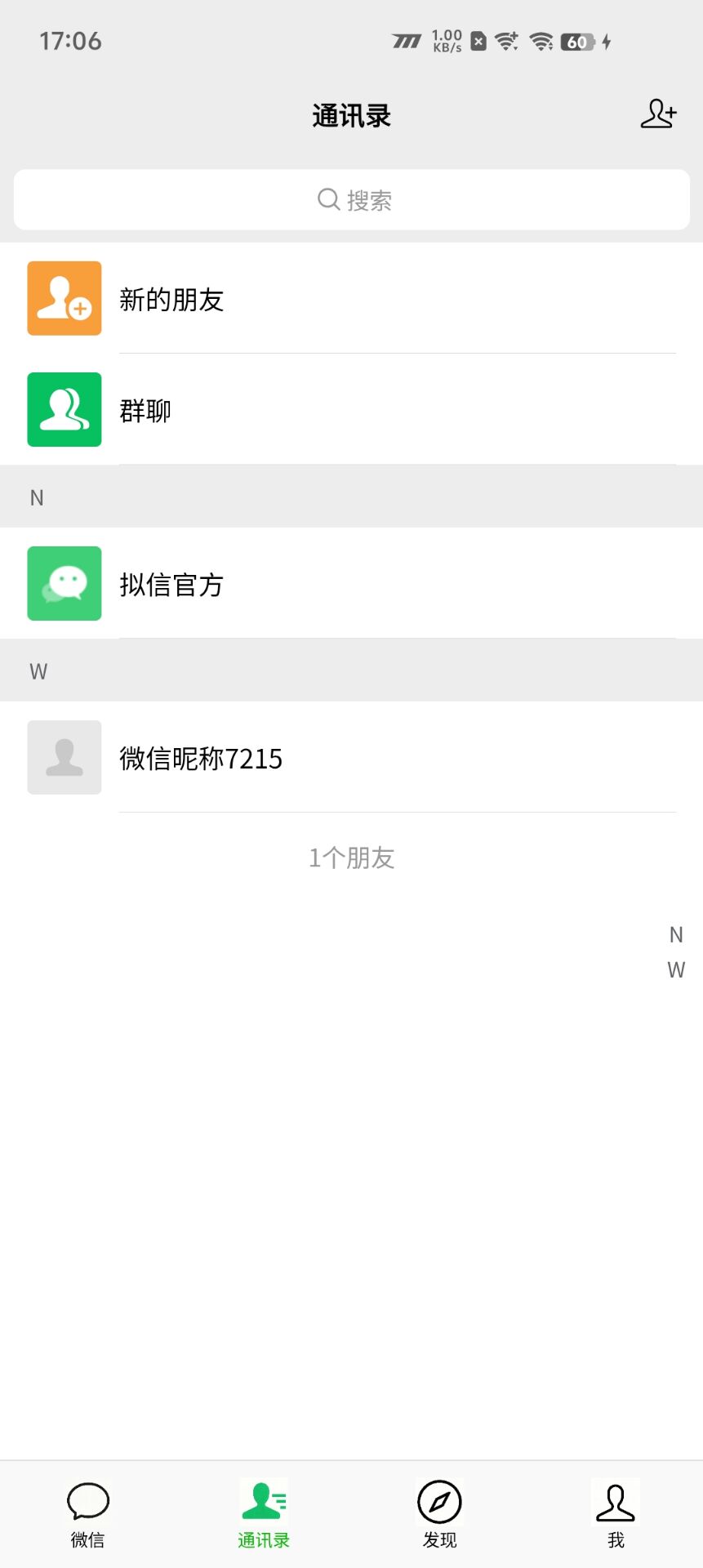The width and height of the screenshot is (703, 1568).
Task: Tap the Wi-Fi icon in status bar
Action: (542, 41)
